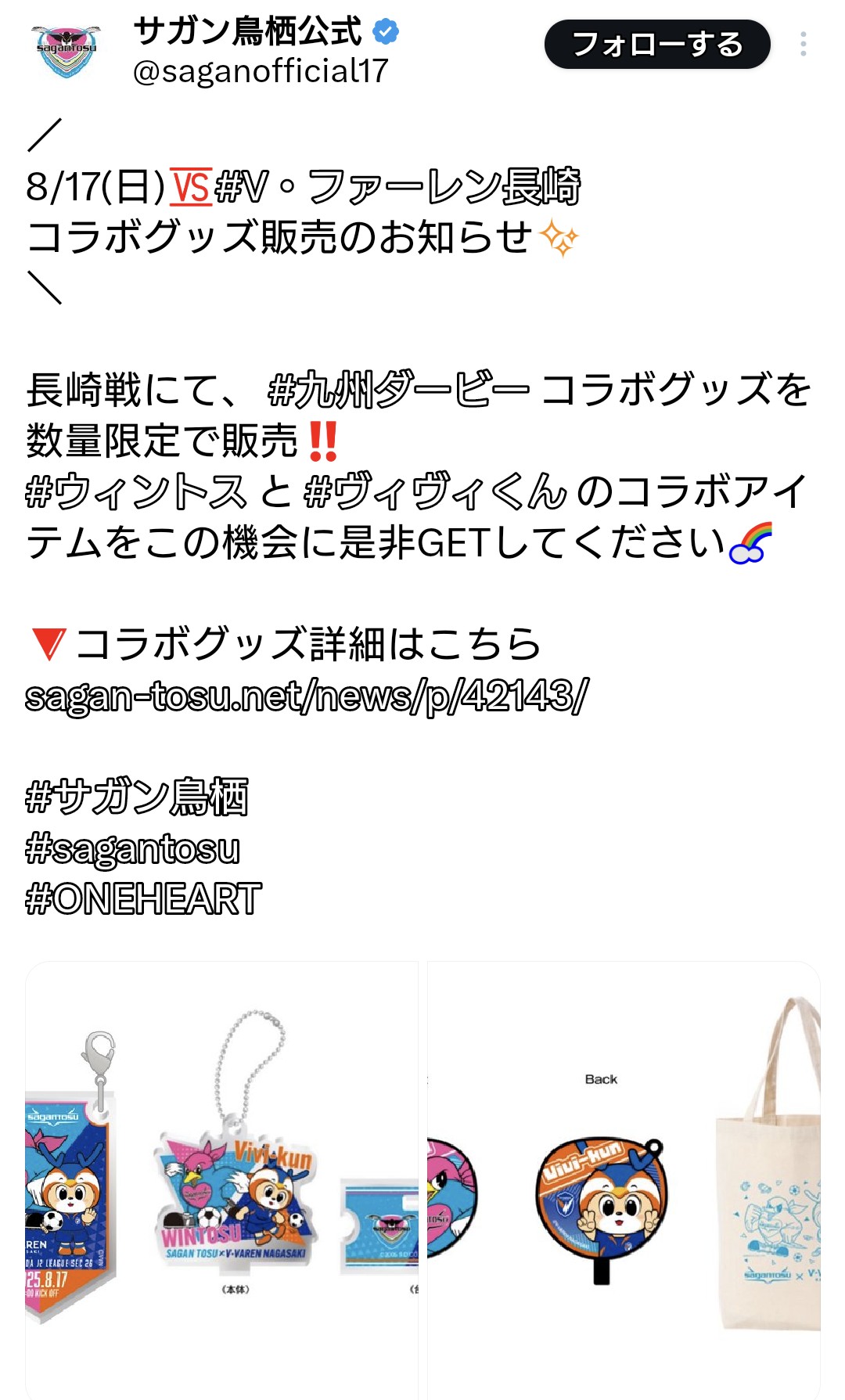The height and width of the screenshot is (1400, 845).
Task: Open the @saganofficial17 account handle
Action: pyautogui.click(x=261, y=71)
